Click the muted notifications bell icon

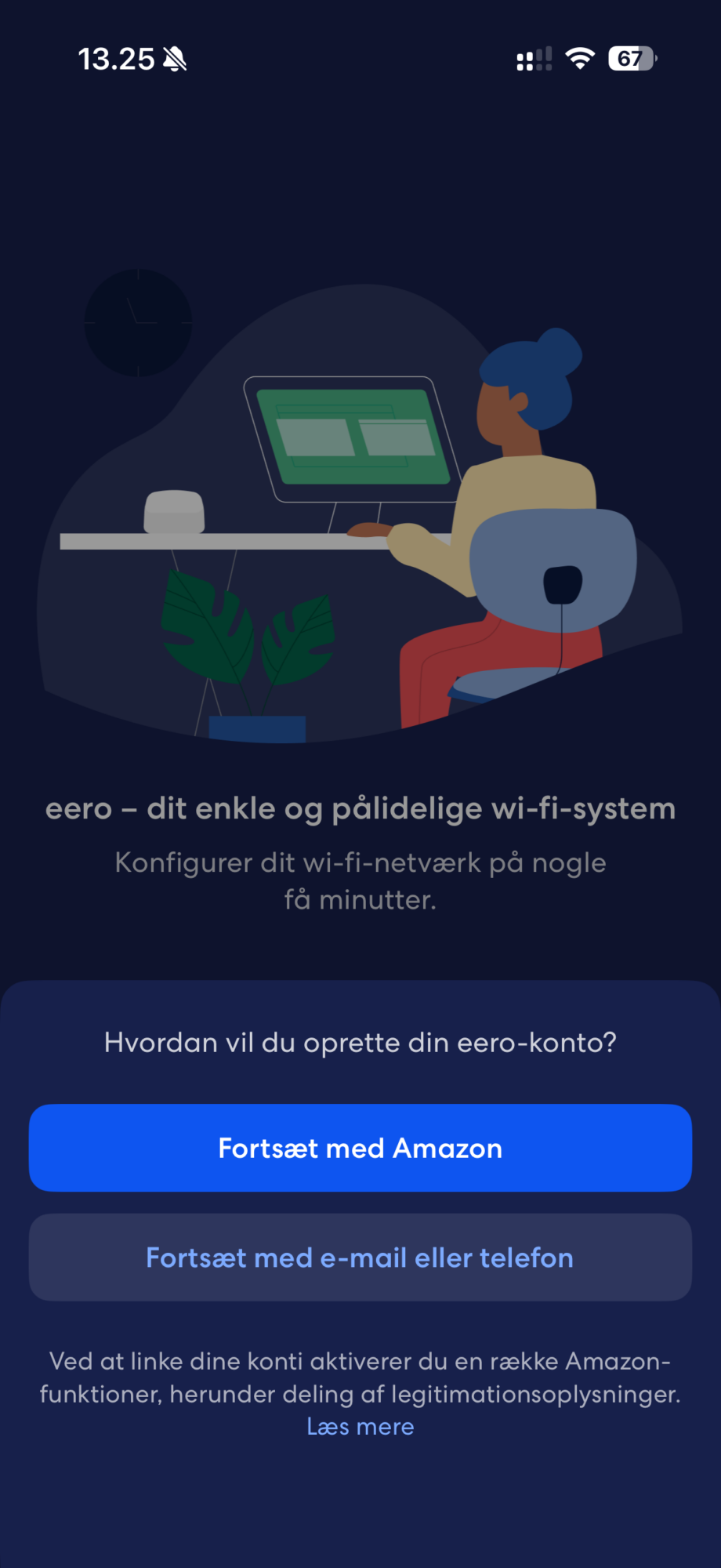pyautogui.click(x=176, y=58)
